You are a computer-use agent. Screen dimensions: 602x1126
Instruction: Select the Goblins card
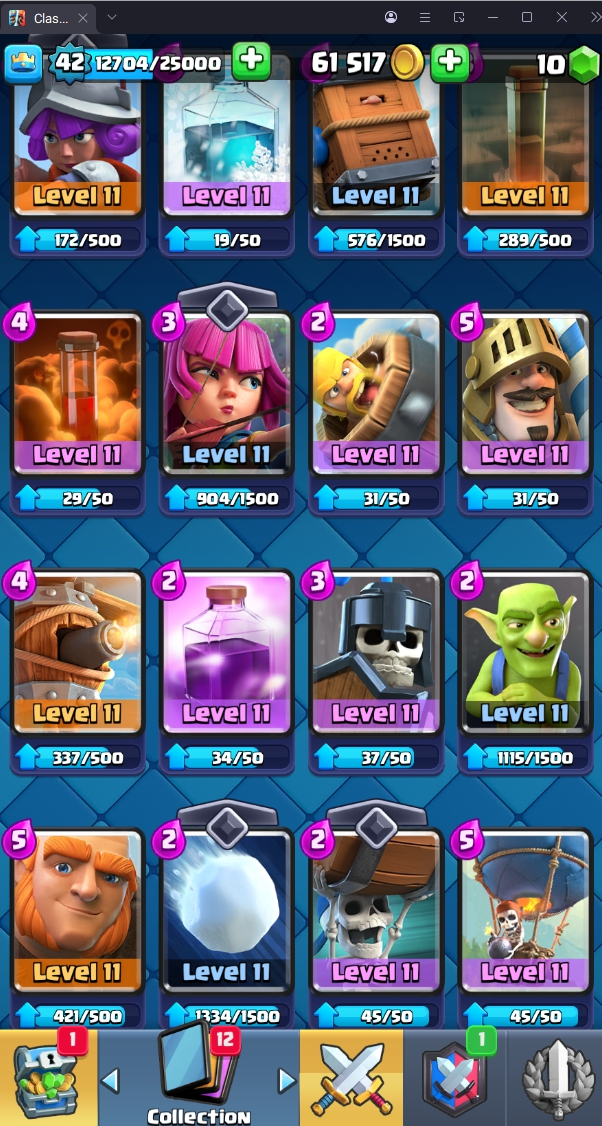524,655
